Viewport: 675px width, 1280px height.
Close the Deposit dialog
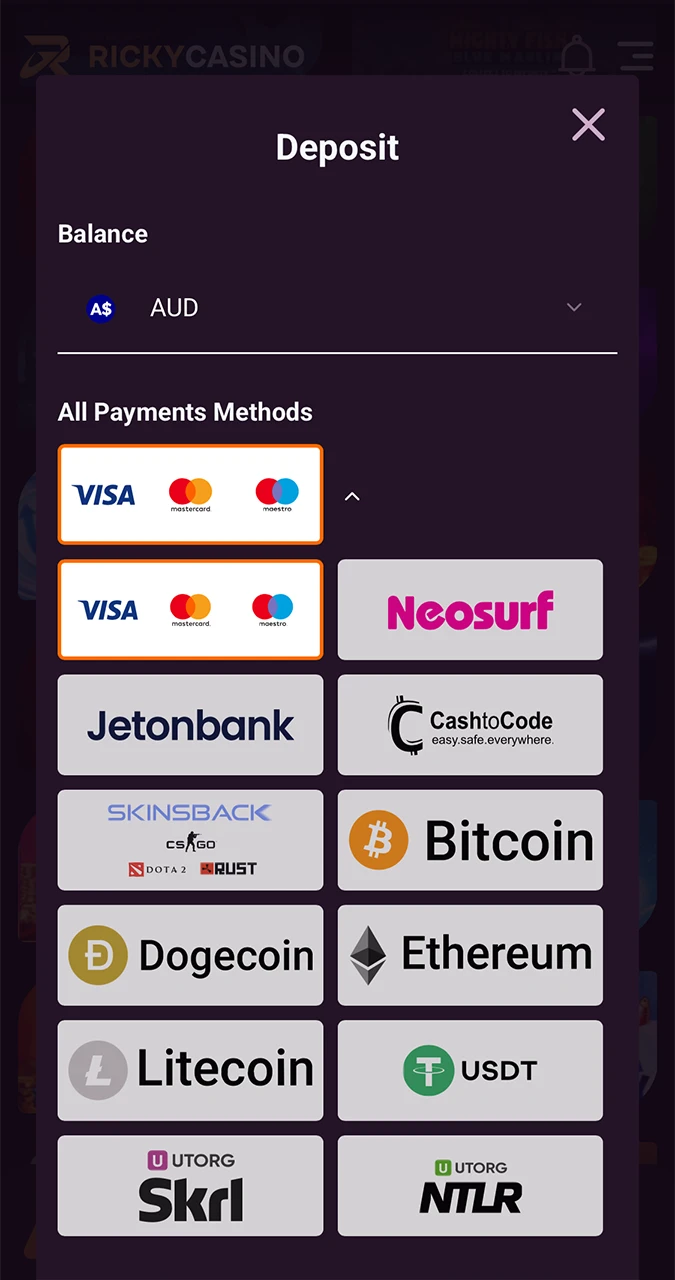pyautogui.click(x=588, y=125)
